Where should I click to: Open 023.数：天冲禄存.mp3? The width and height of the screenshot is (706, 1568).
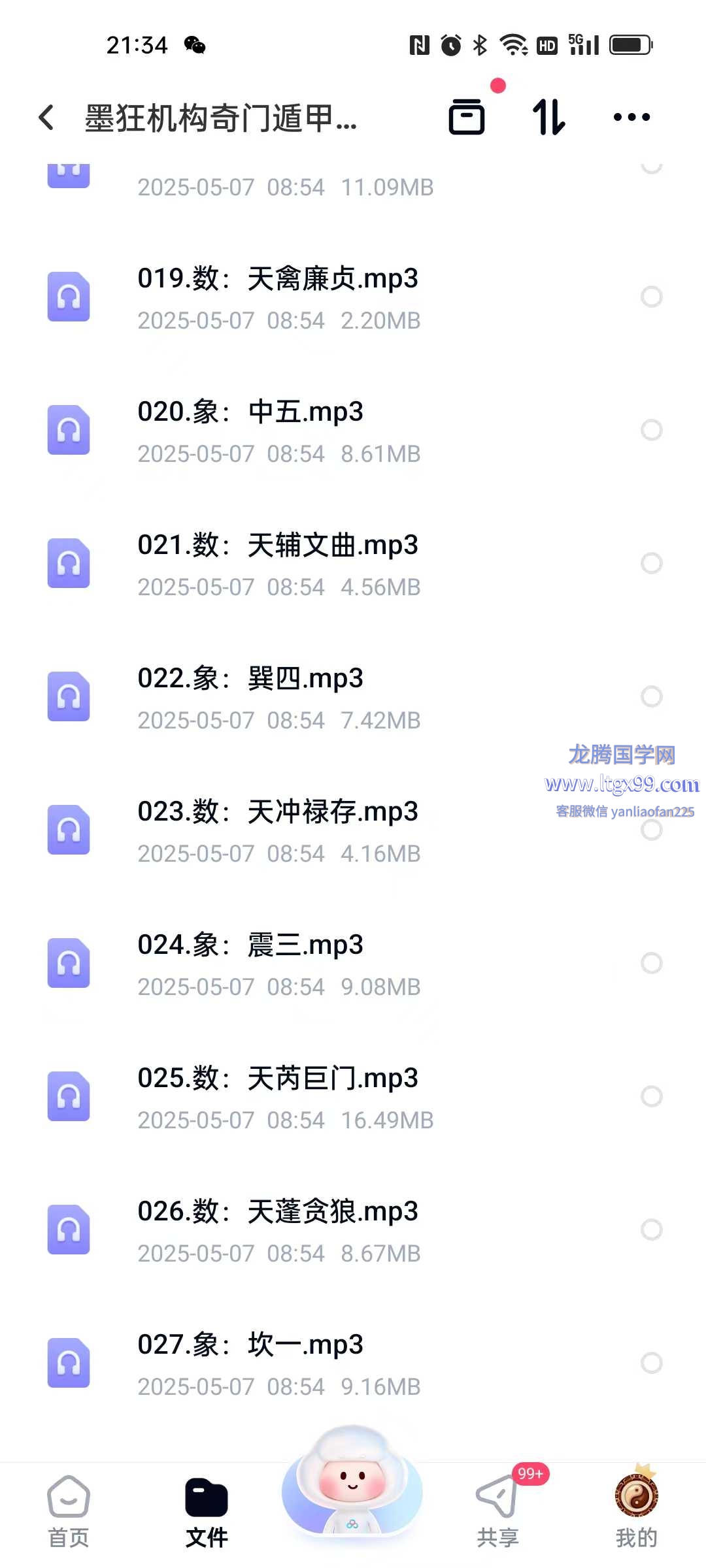353,830
